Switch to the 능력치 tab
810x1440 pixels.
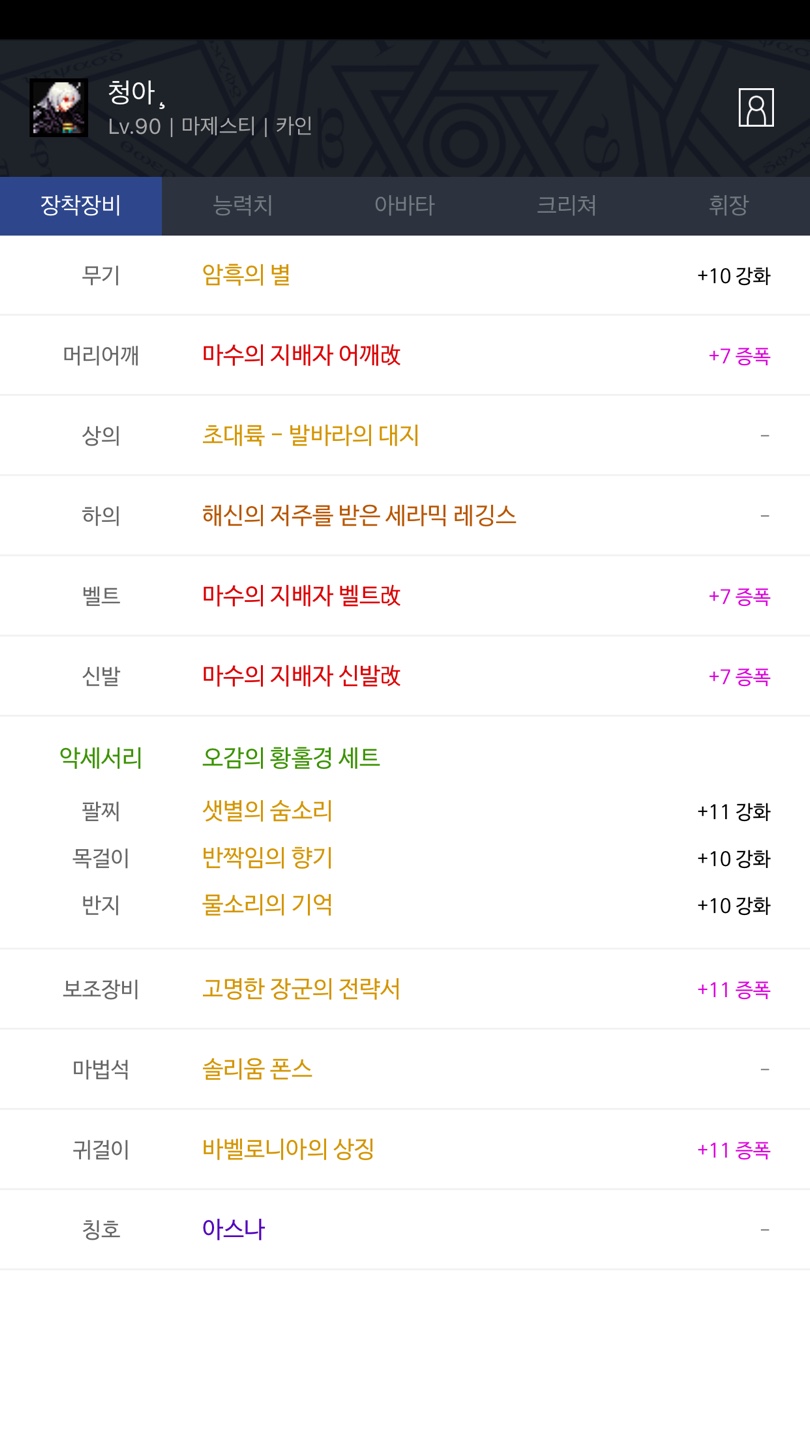pos(243,206)
